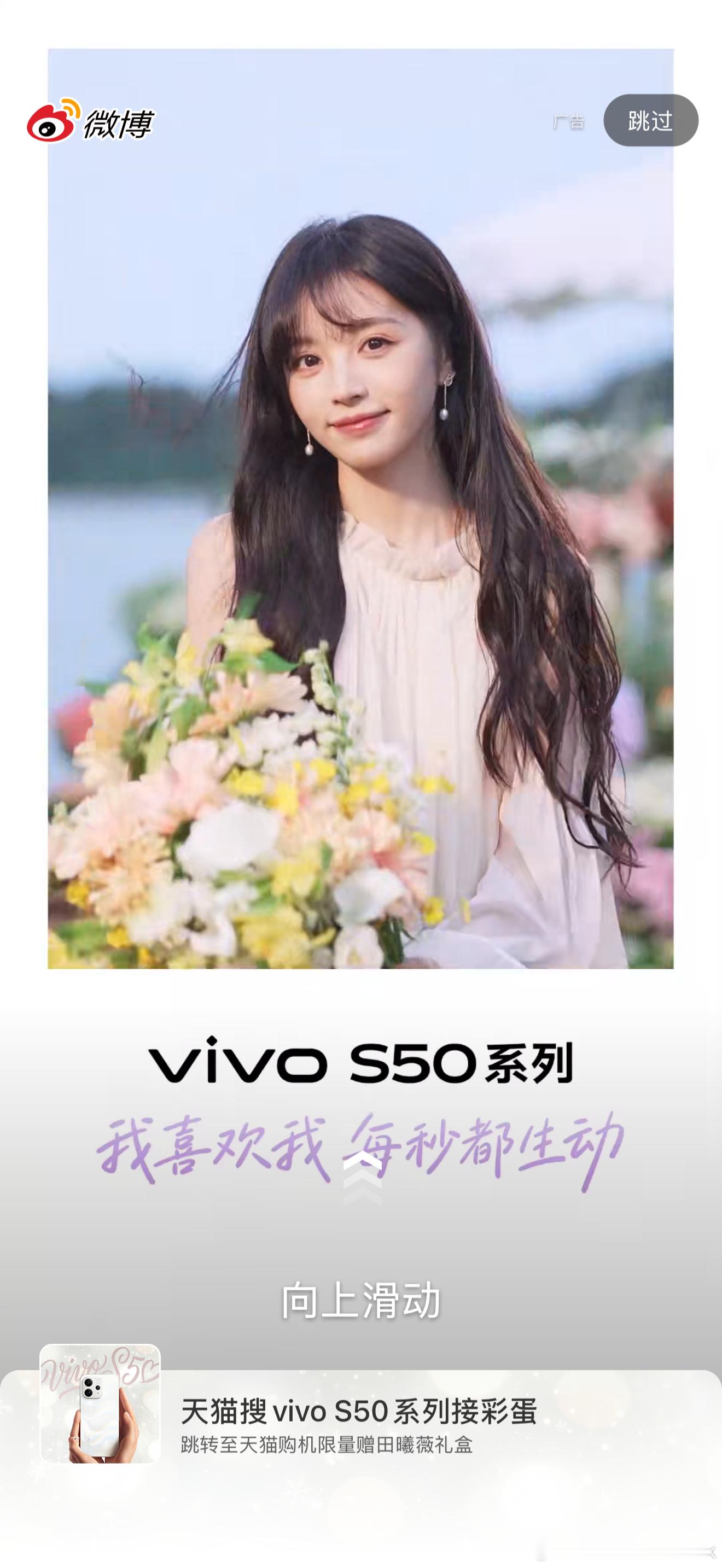The height and width of the screenshot is (1568, 722).
Task: Follow the Tmall gift box promotion link
Action: (x=360, y=1424)
